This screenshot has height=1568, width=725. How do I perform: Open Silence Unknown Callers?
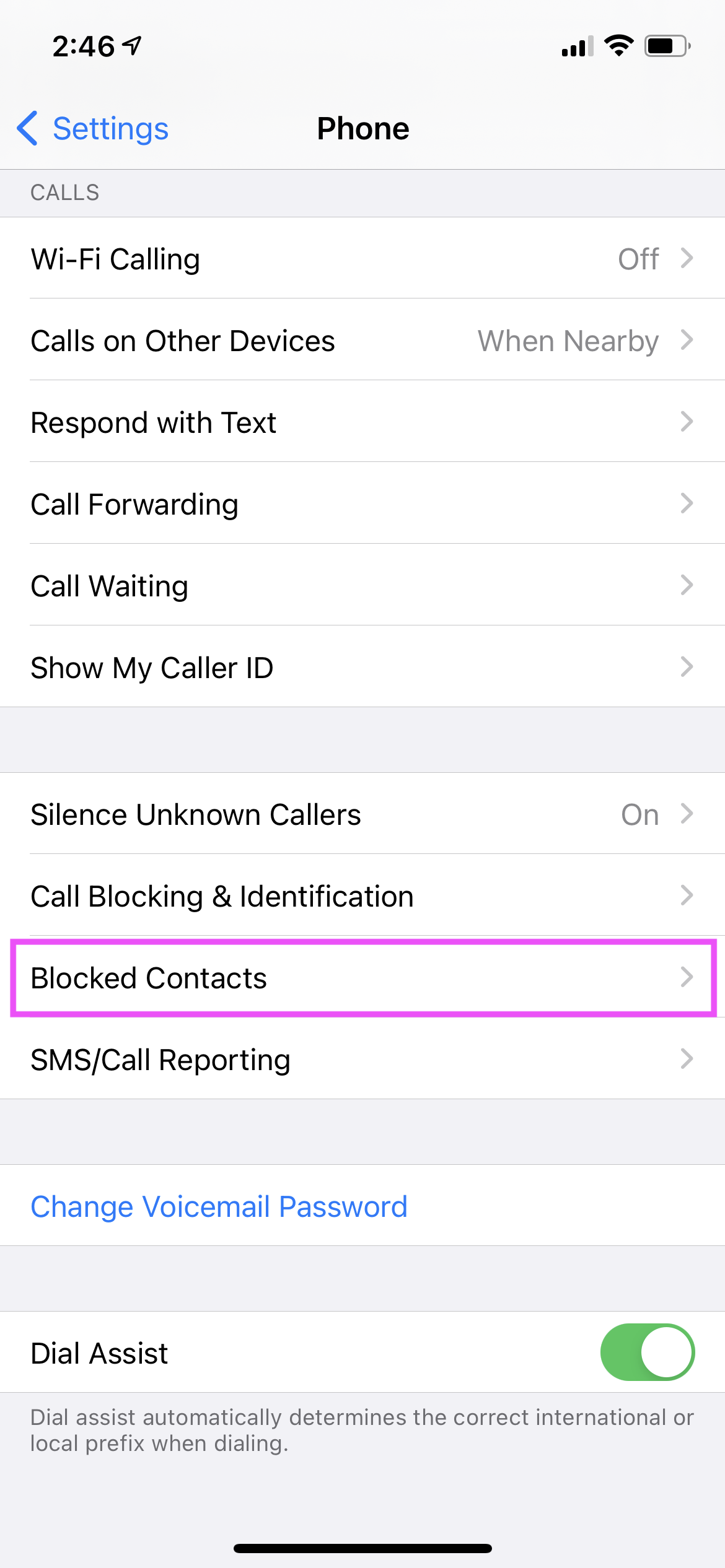362,814
